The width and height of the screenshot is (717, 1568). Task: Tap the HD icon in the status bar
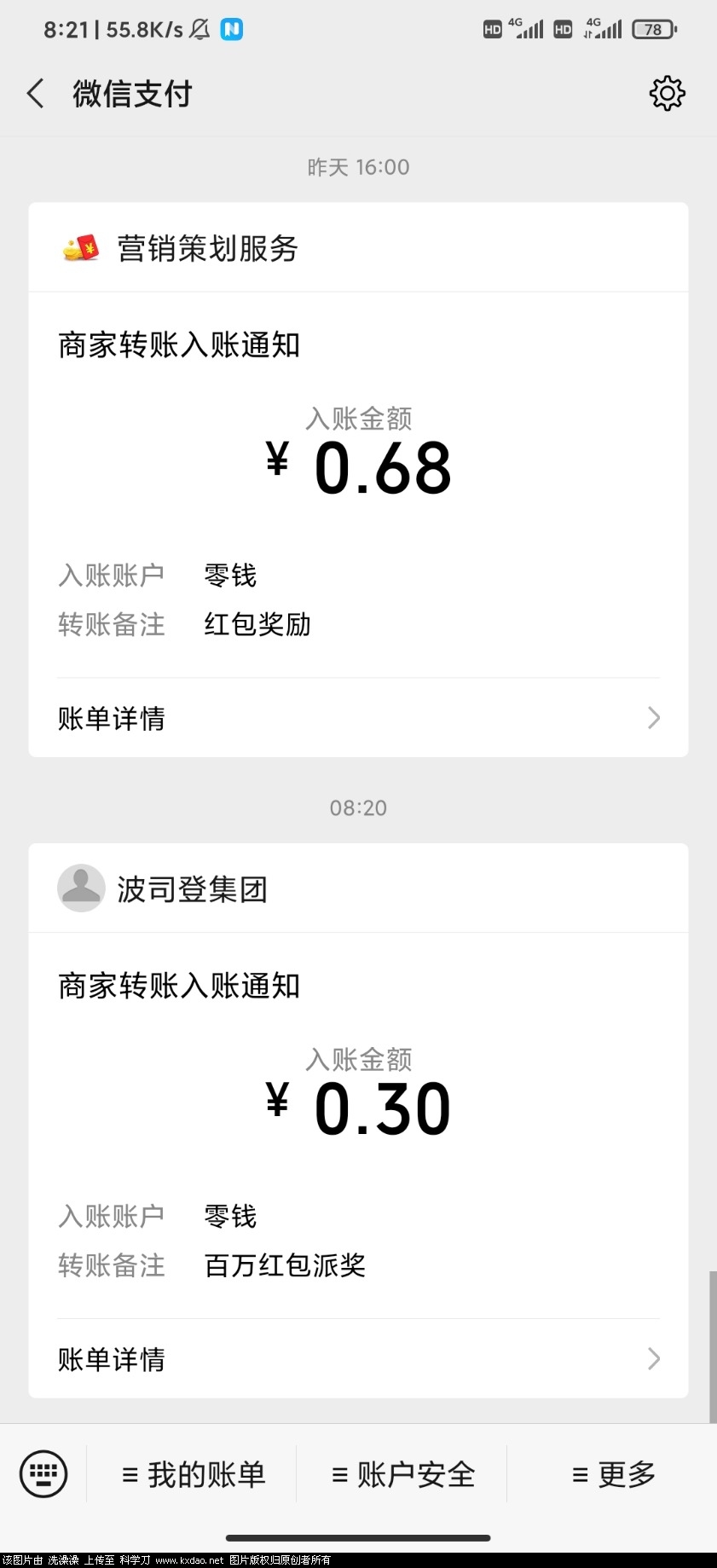coord(491,28)
